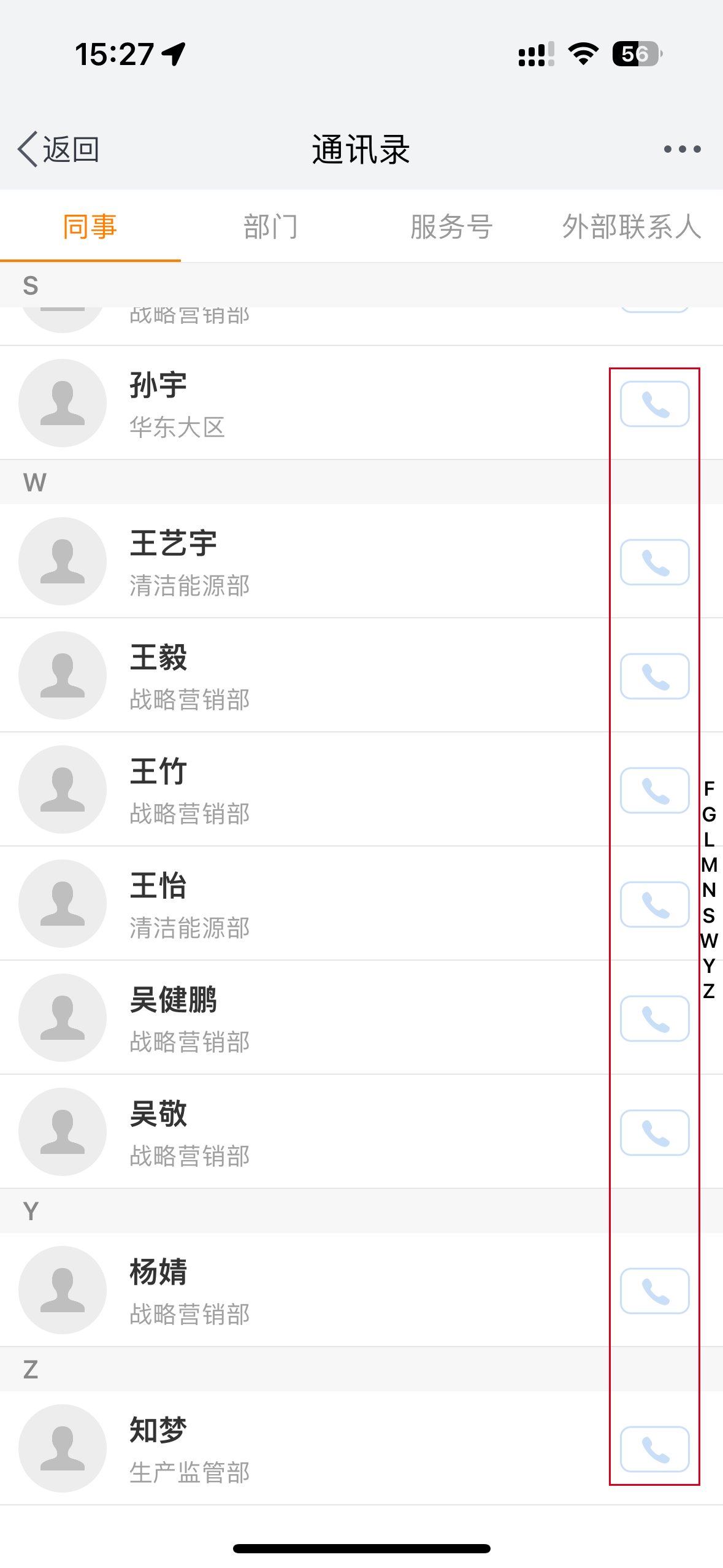Switch to the 服务号 tab
The height and width of the screenshot is (1568, 723).
coord(451,226)
